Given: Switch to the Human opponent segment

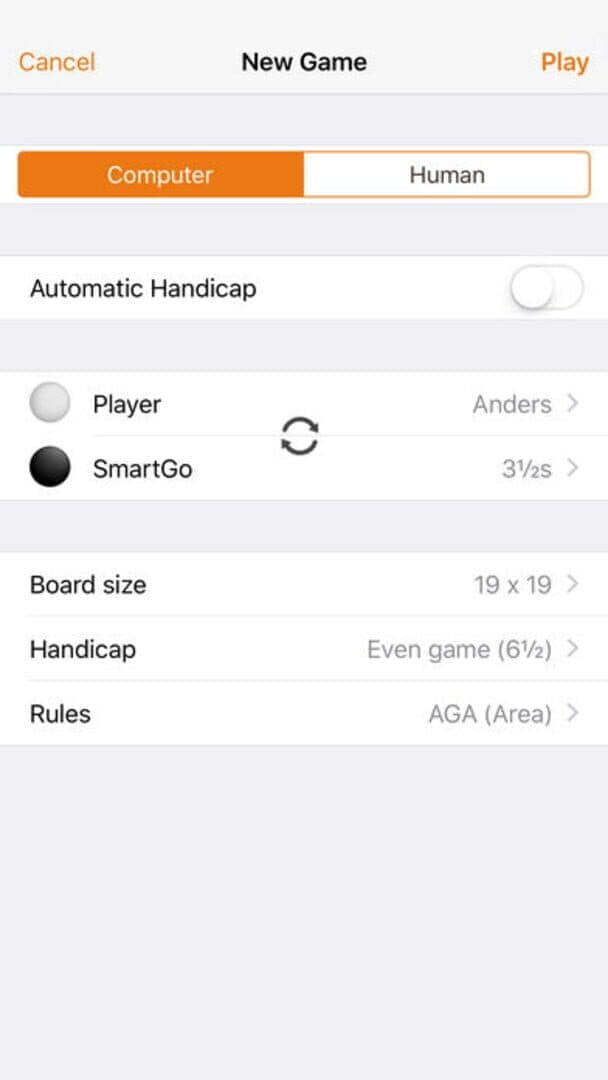Looking at the screenshot, I should (447, 175).
